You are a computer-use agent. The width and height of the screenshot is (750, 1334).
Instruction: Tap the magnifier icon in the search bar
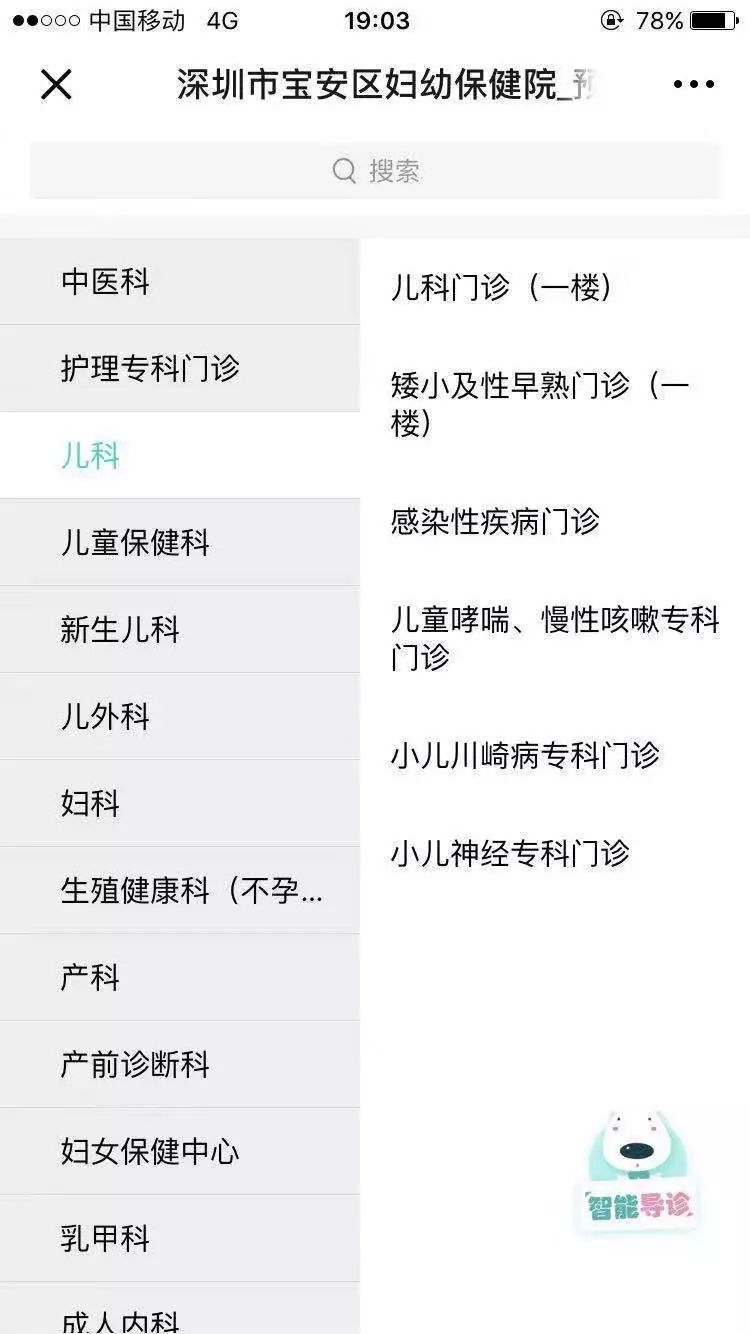click(344, 170)
